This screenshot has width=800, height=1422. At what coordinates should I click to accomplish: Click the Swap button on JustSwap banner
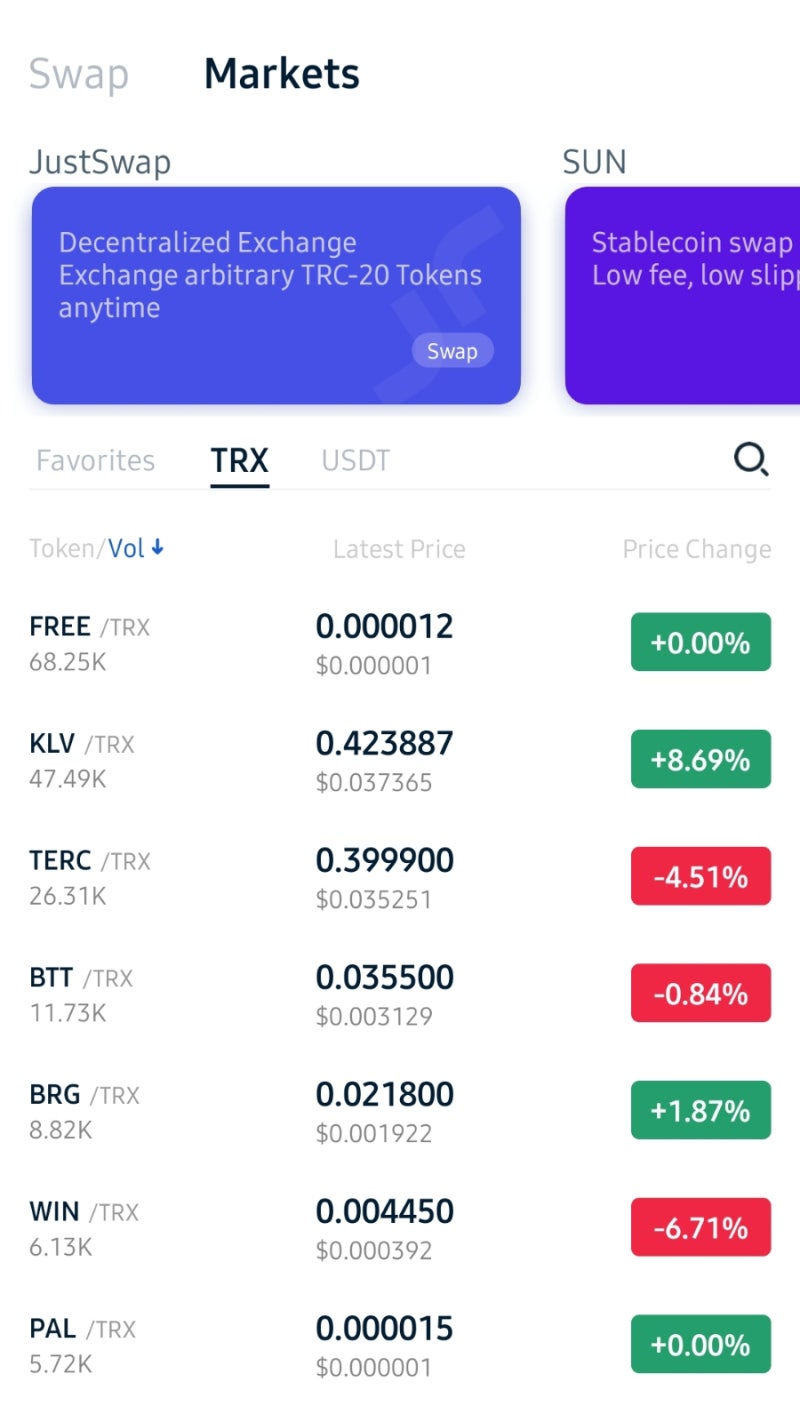pos(452,350)
